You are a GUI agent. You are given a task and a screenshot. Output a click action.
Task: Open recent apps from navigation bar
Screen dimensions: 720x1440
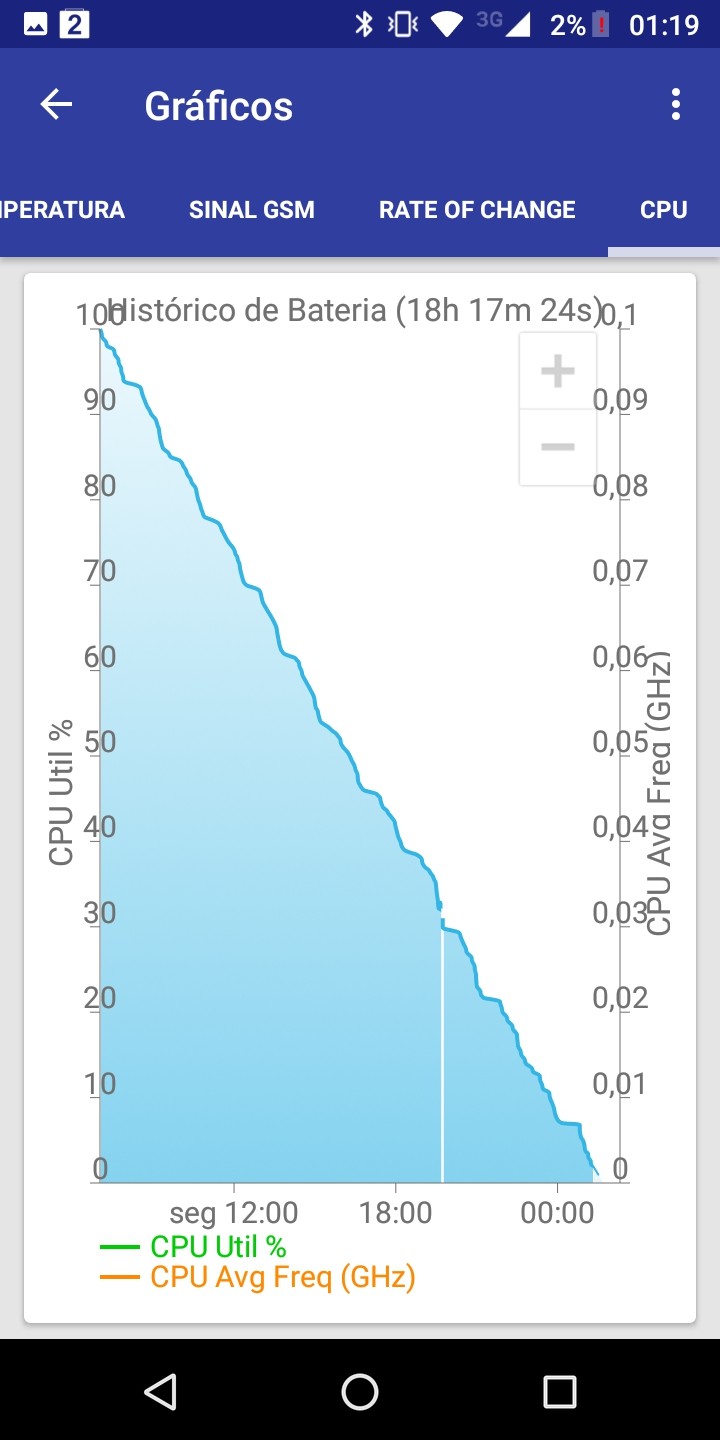point(560,1391)
